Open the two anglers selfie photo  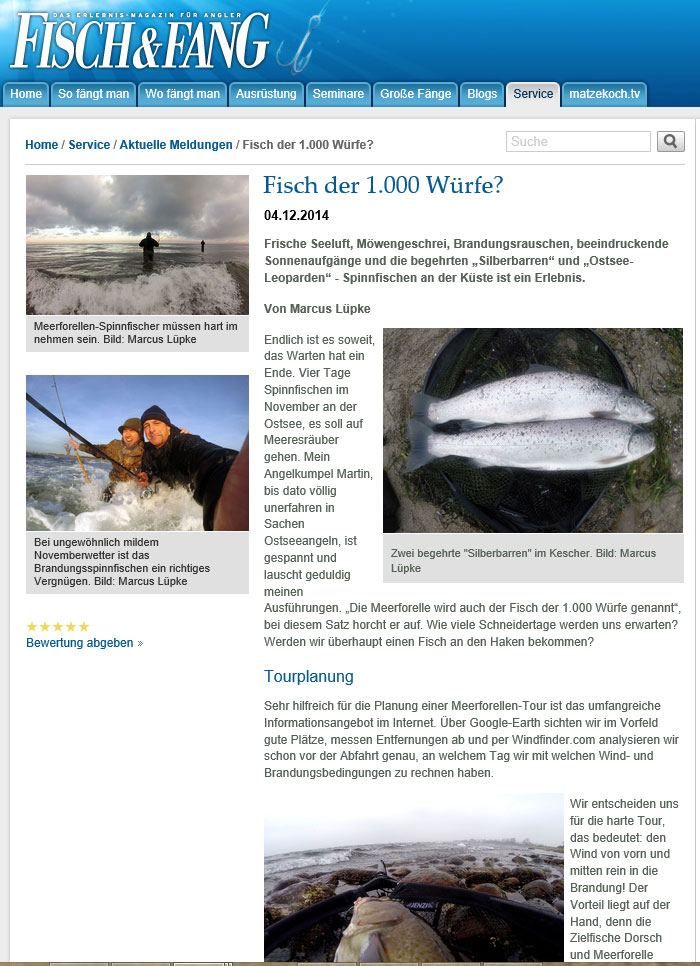click(x=137, y=452)
